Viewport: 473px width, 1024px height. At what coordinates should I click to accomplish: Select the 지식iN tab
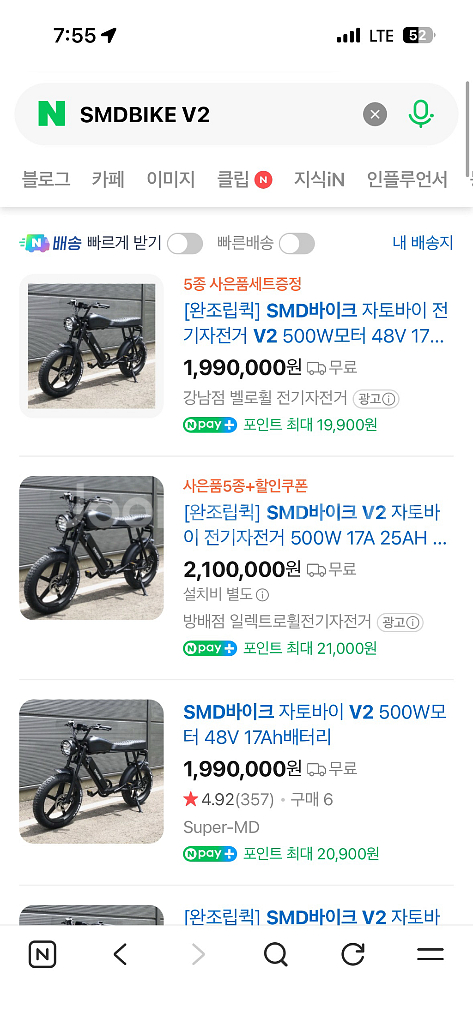pos(319,179)
